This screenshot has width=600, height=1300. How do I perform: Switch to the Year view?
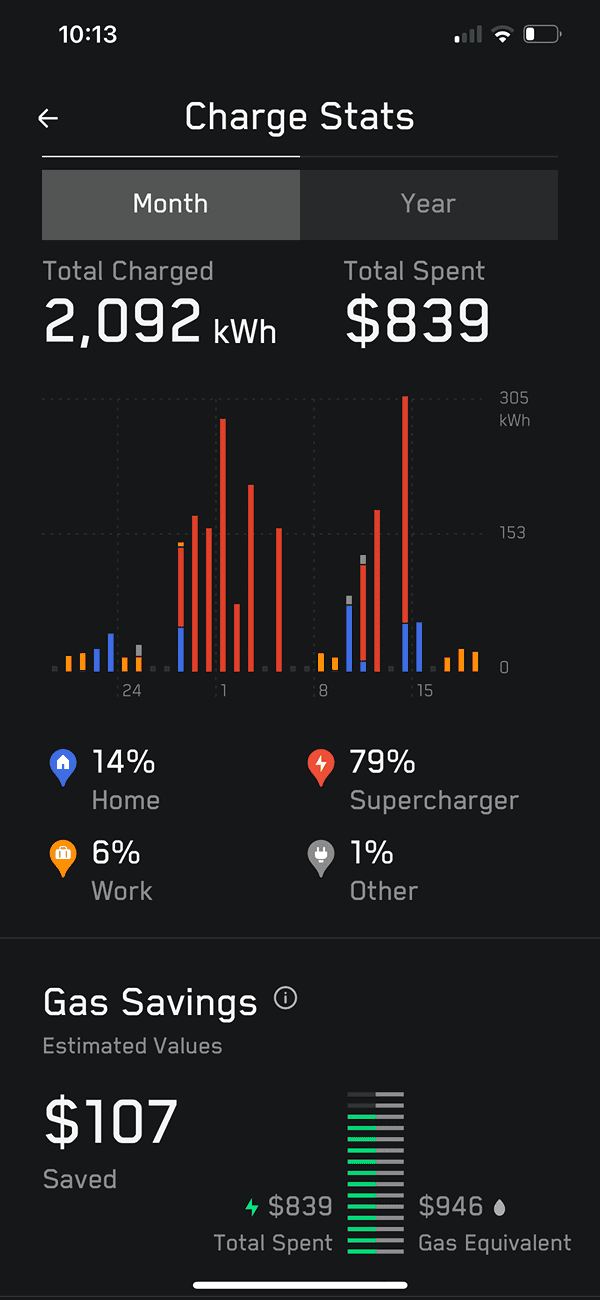(429, 204)
